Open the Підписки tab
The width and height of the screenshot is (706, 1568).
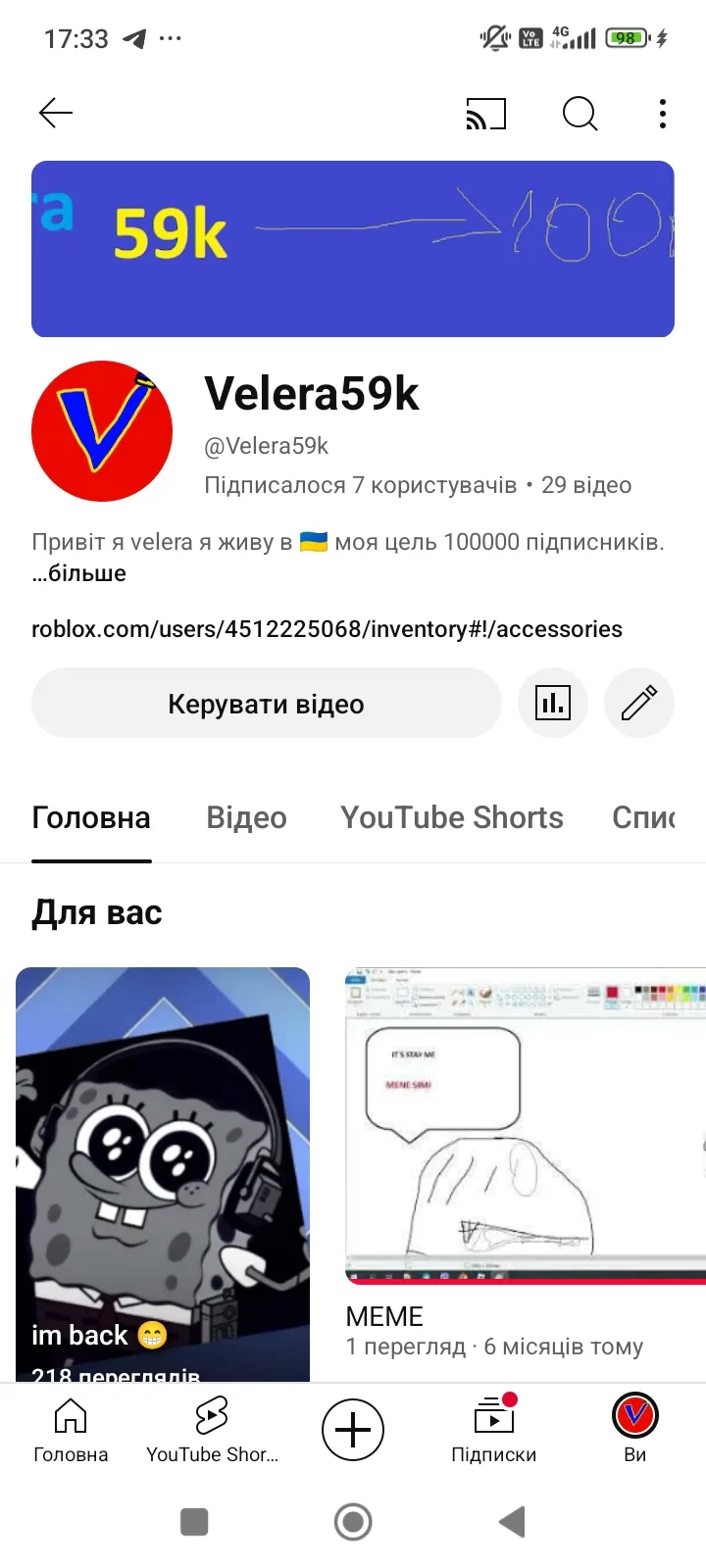[494, 1431]
